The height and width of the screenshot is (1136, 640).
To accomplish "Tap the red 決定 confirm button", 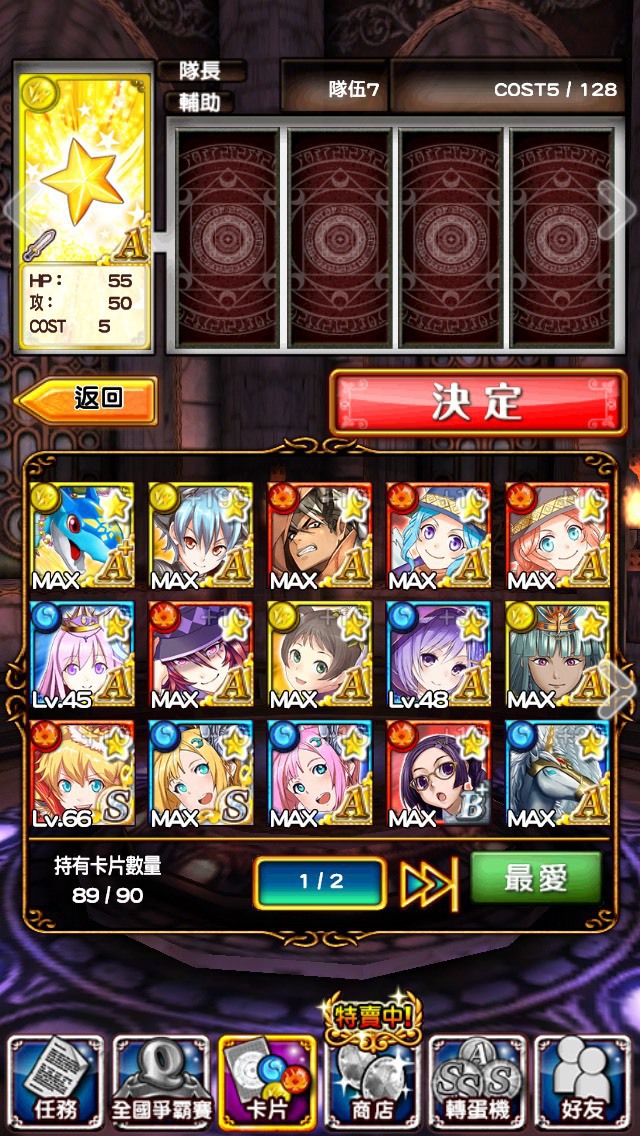I will [478, 402].
